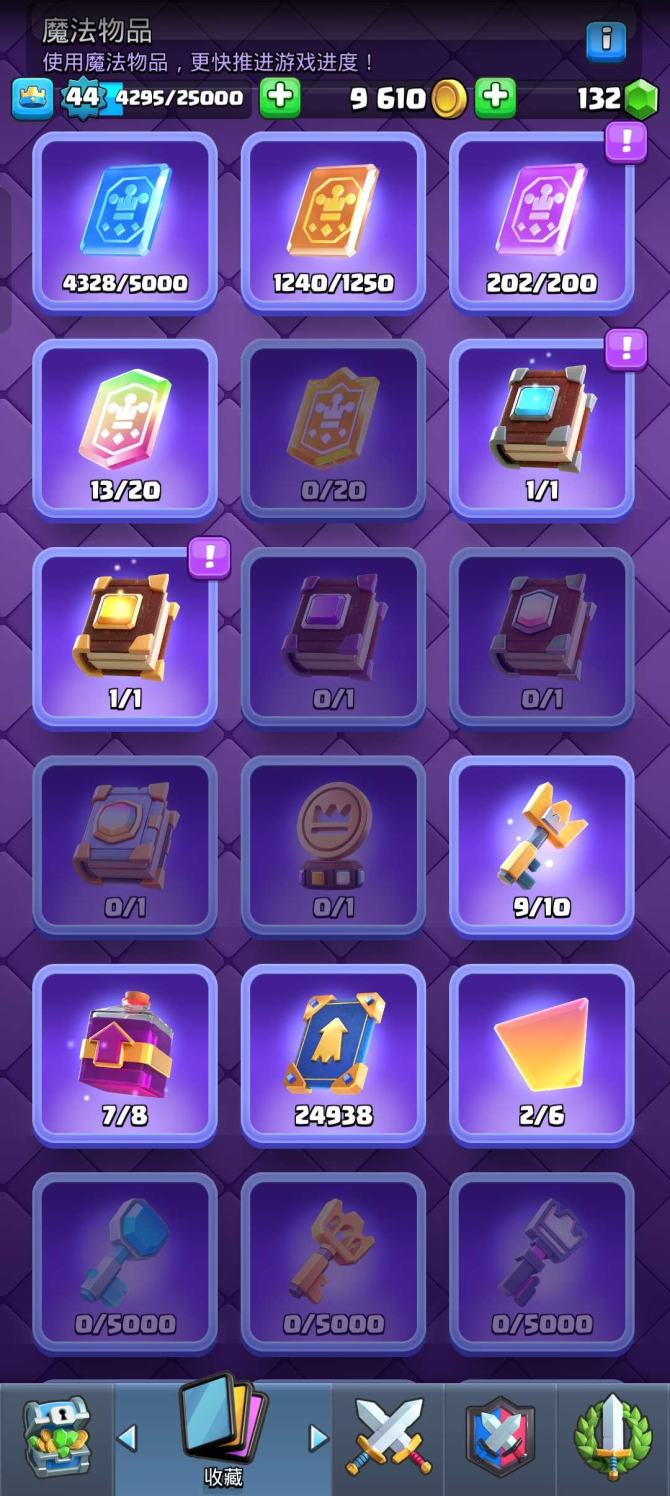Open the epic wild card showing 202/200
Image resolution: width=670 pixels, height=1496 pixels.
pos(541,222)
